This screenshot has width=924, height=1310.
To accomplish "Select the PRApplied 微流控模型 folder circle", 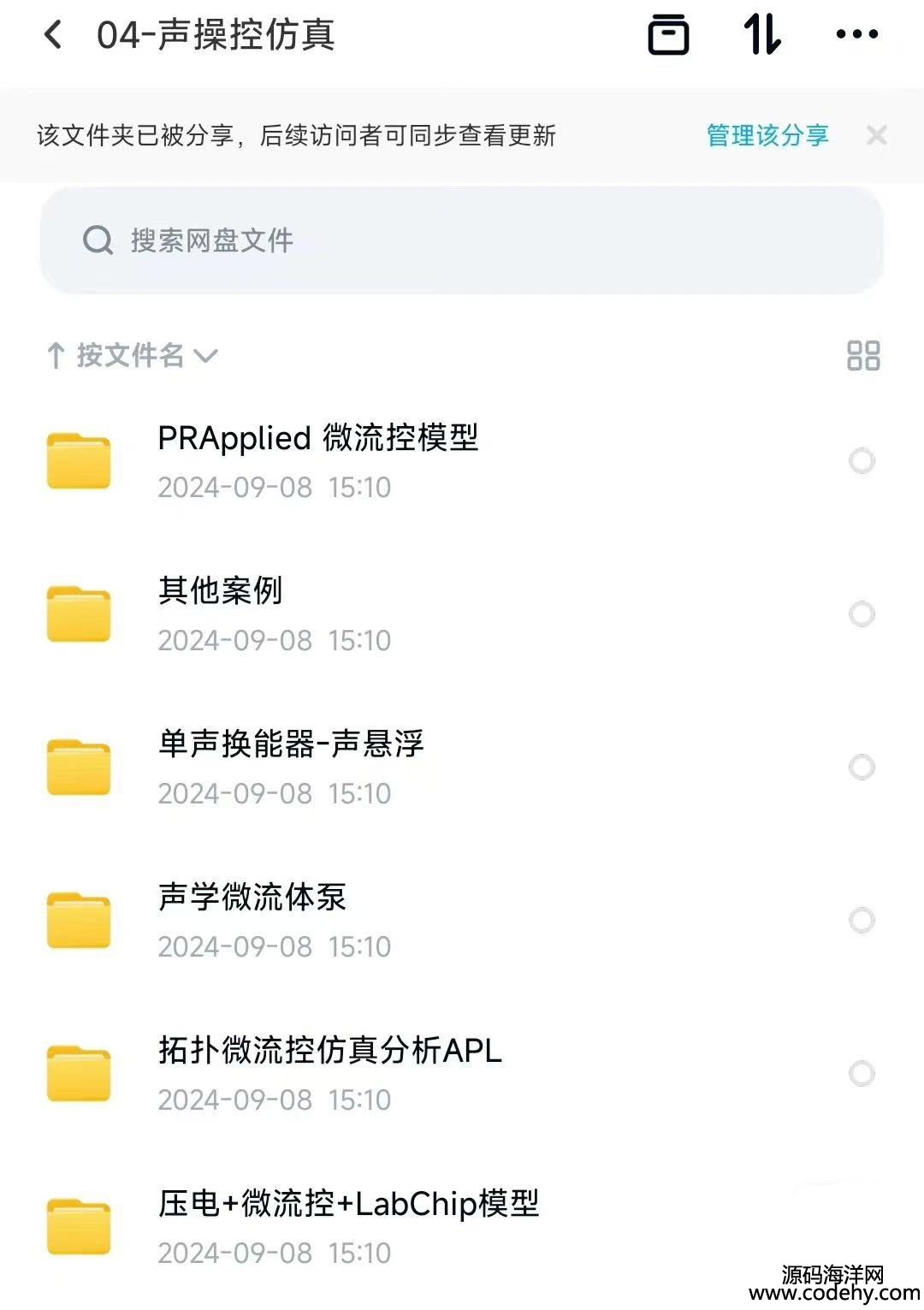I will [862, 461].
